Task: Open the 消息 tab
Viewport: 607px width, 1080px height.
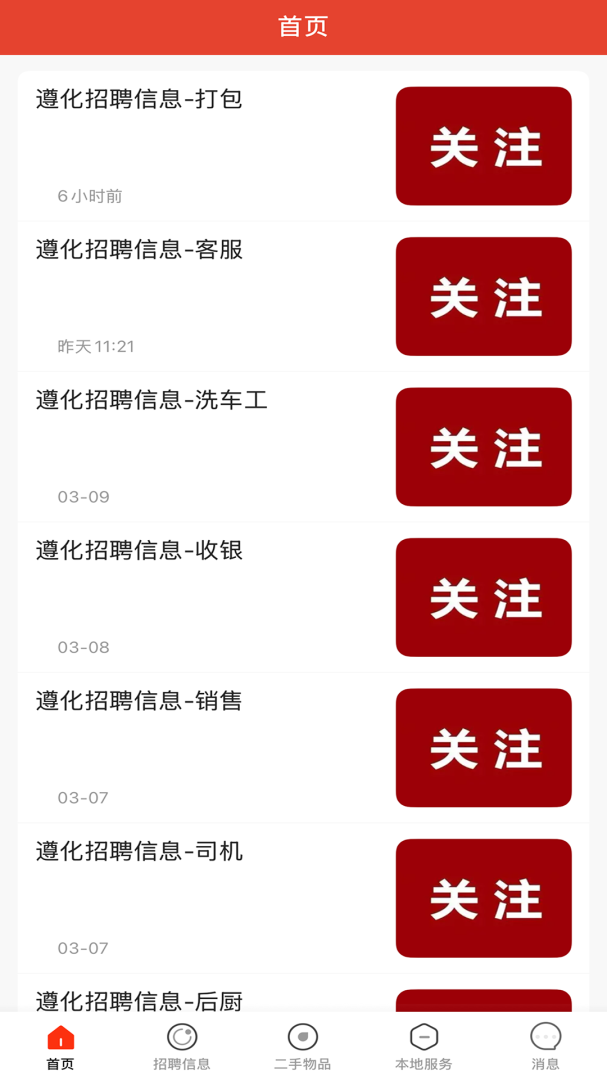Action: pos(545,1047)
